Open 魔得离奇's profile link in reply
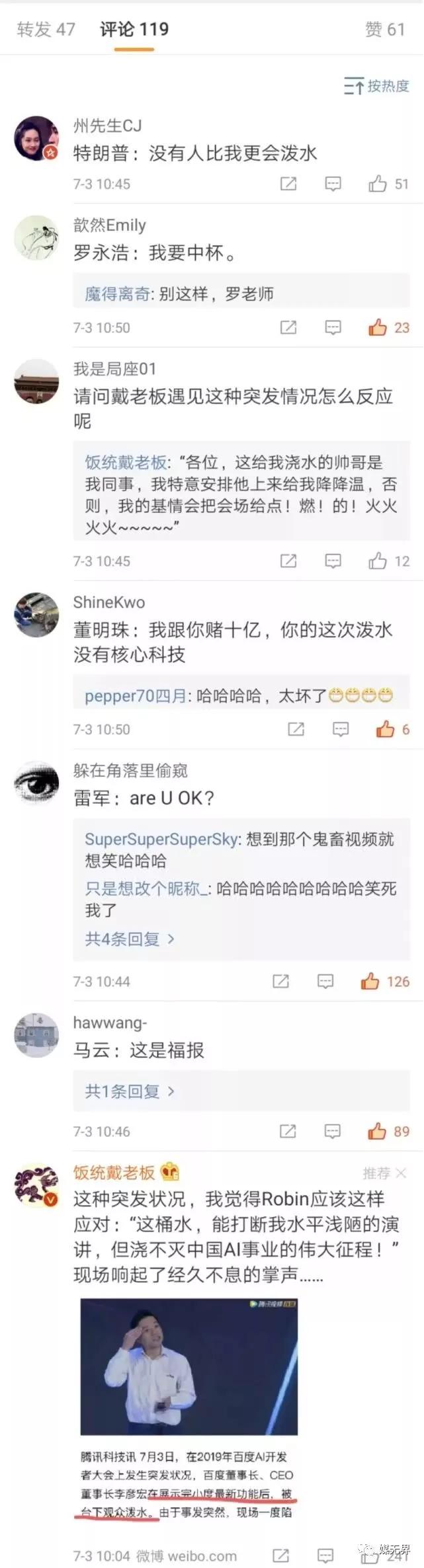 tap(117, 294)
